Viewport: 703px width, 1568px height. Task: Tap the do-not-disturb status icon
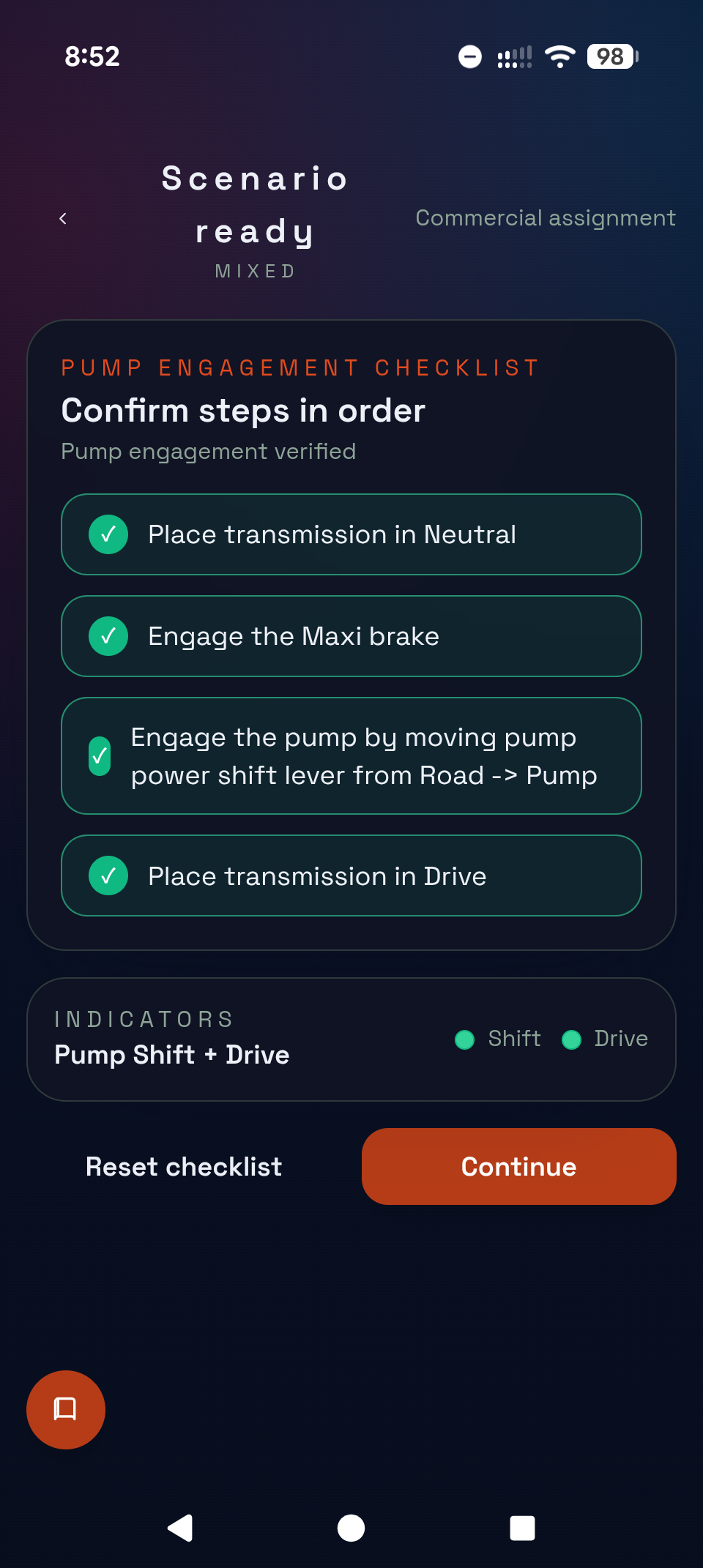(x=470, y=57)
